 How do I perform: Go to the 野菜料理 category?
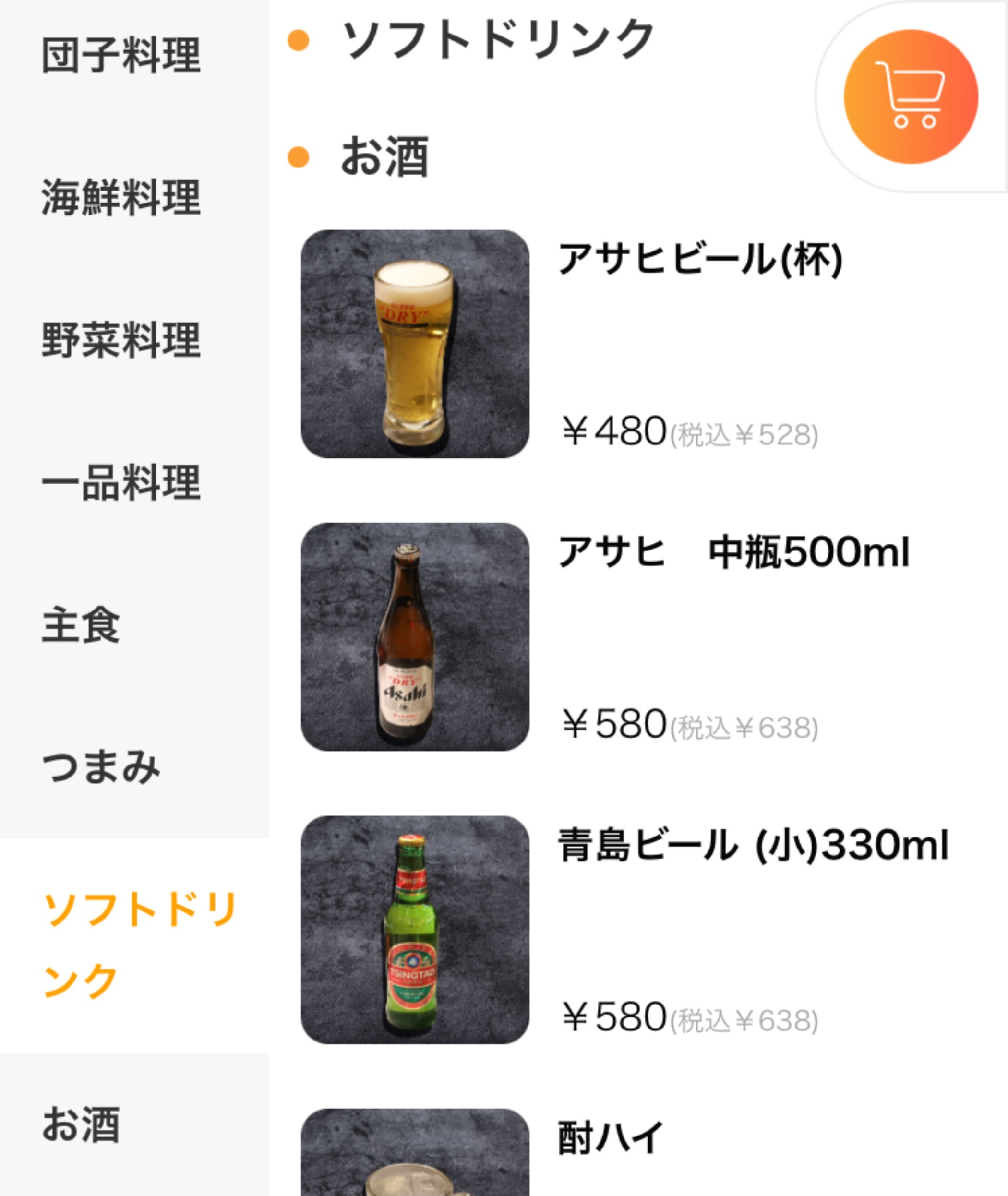[x=121, y=339]
